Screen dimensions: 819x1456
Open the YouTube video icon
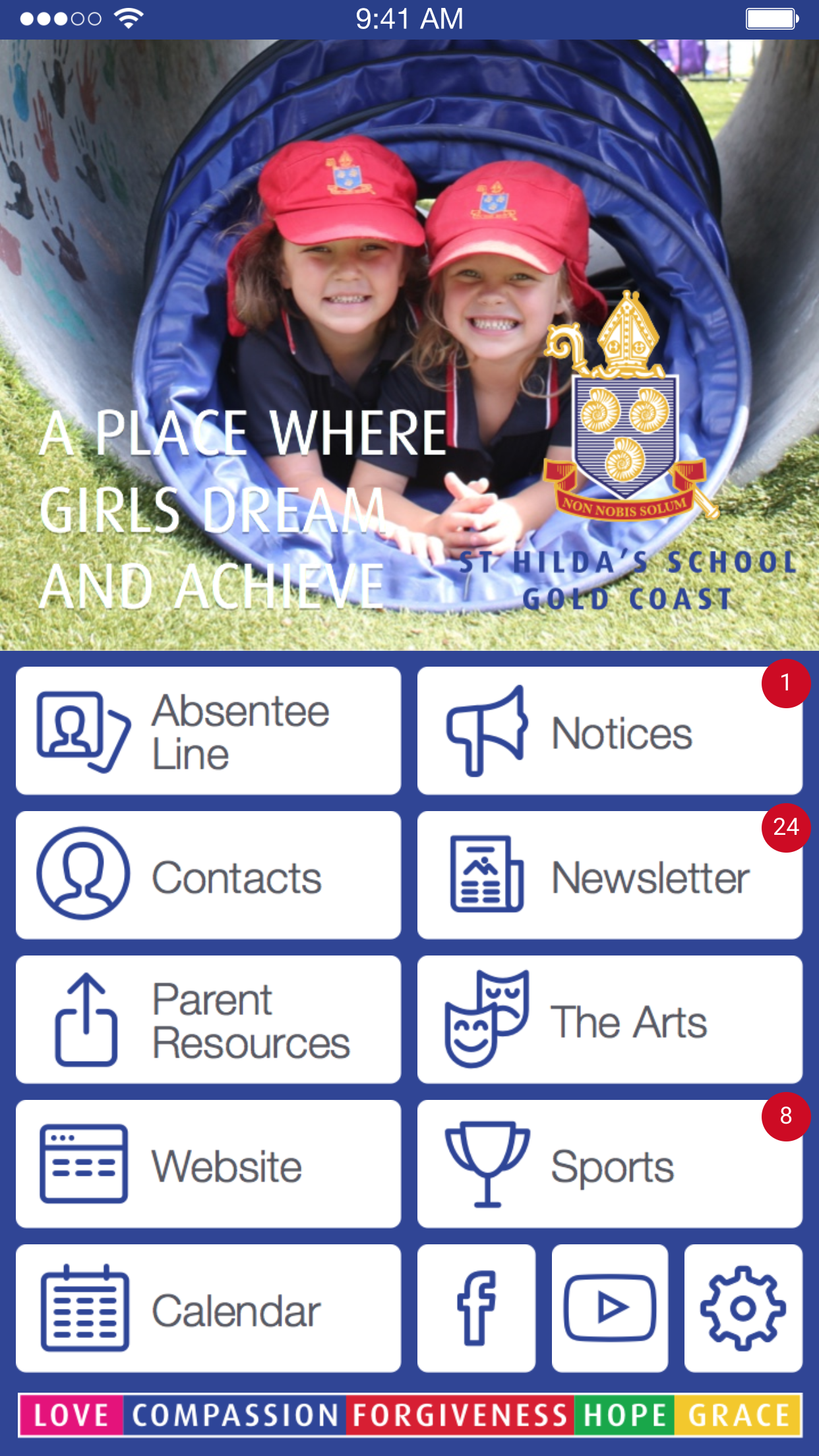click(x=610, y=1308)
